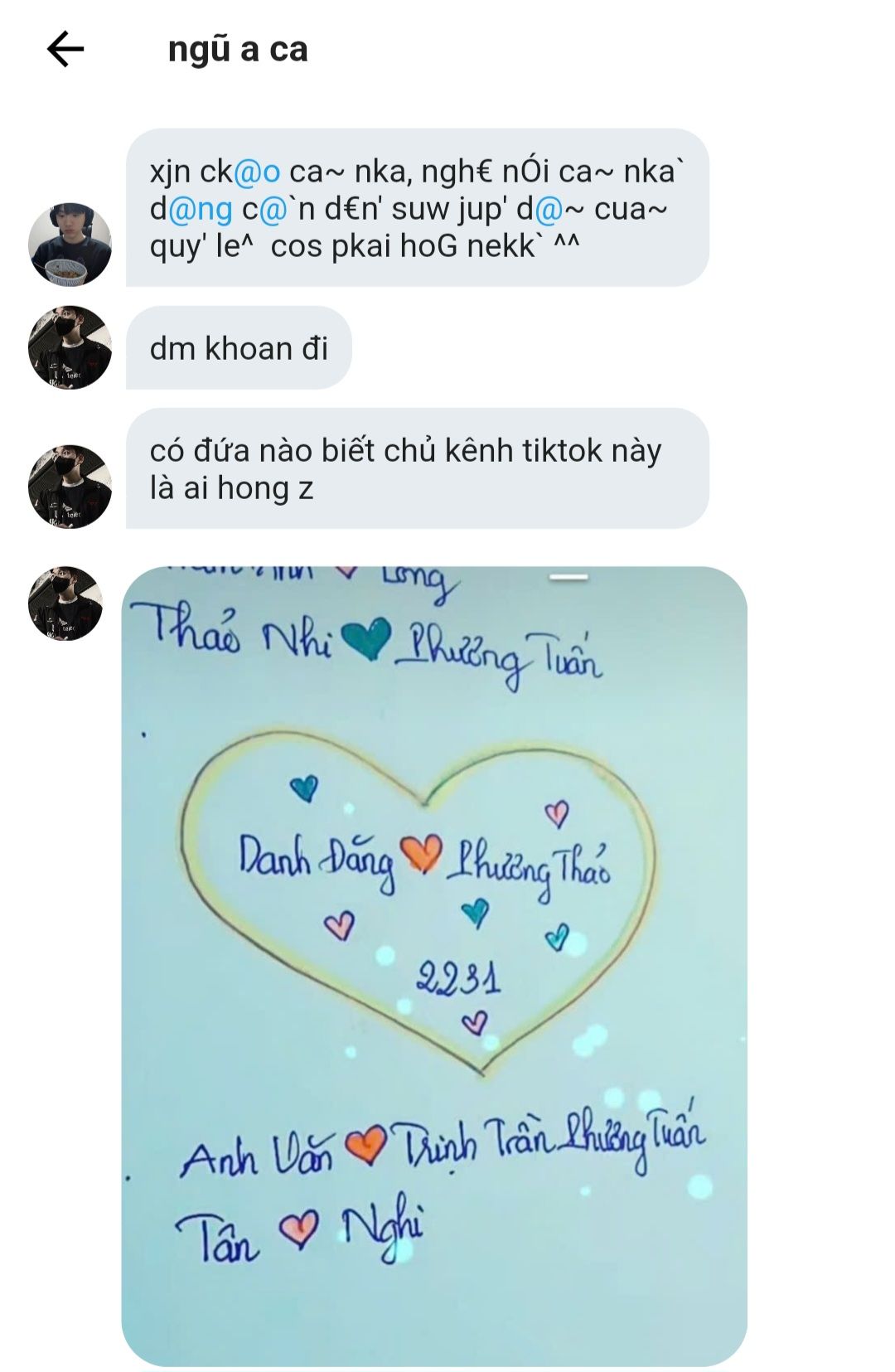This screenshot has width=895, height=1372.
Task: View profile of the xjn ck@o message sender
Action: point(70,244)
